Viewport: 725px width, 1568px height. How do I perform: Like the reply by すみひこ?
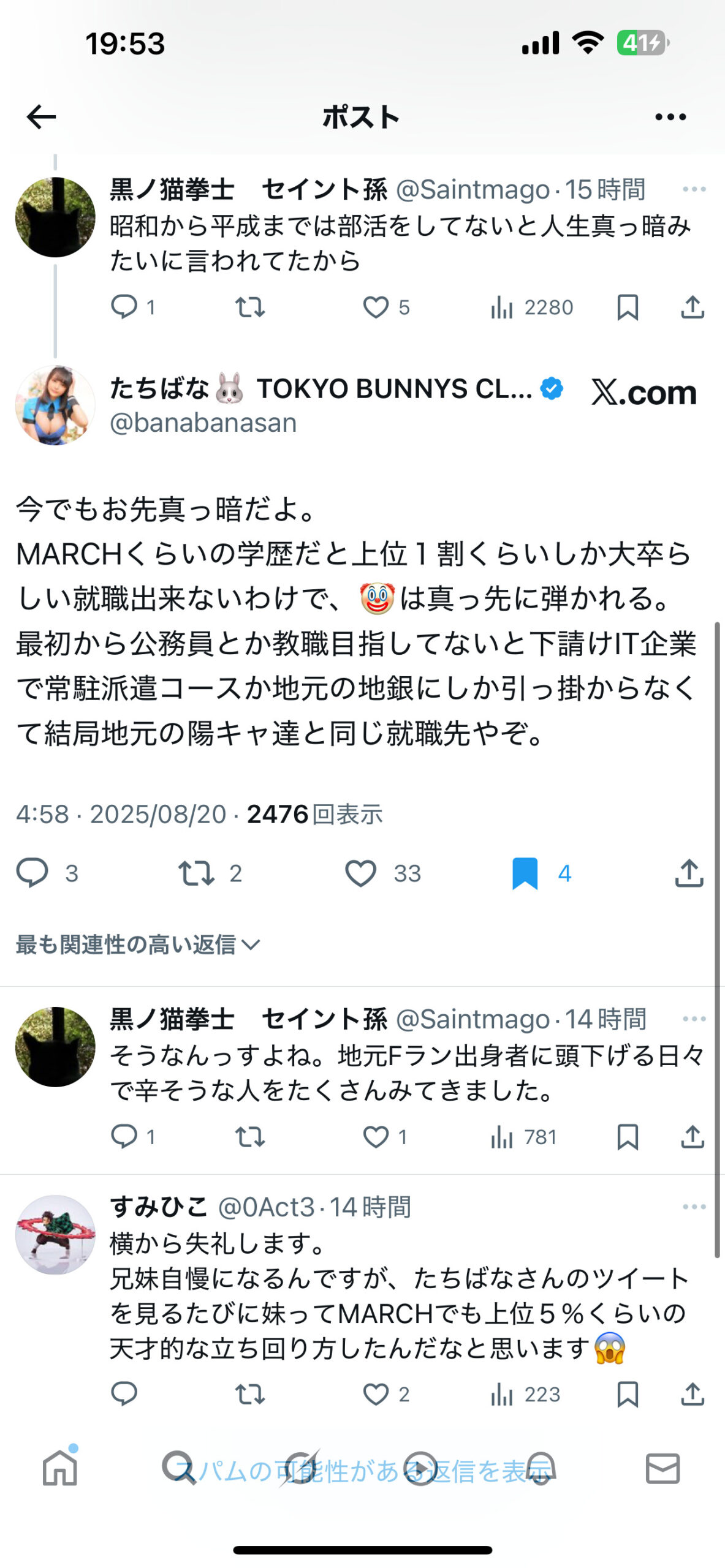[376, 1395]
